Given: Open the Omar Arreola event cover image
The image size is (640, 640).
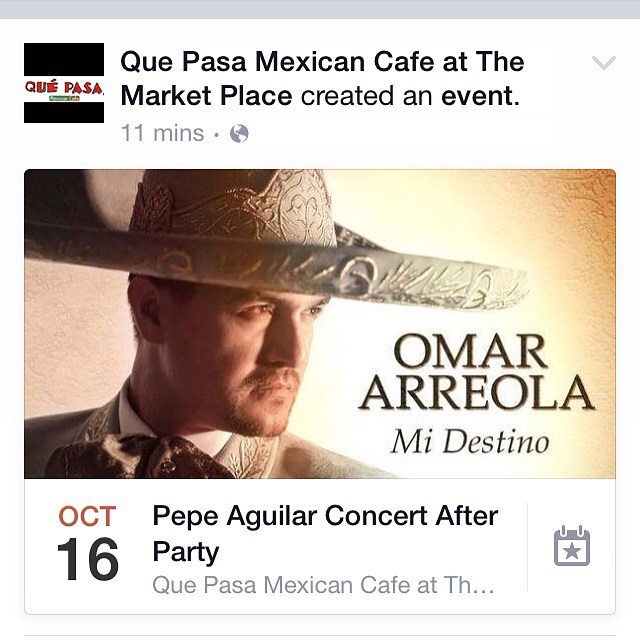Looking at the screenshot, I should (320, 324).
